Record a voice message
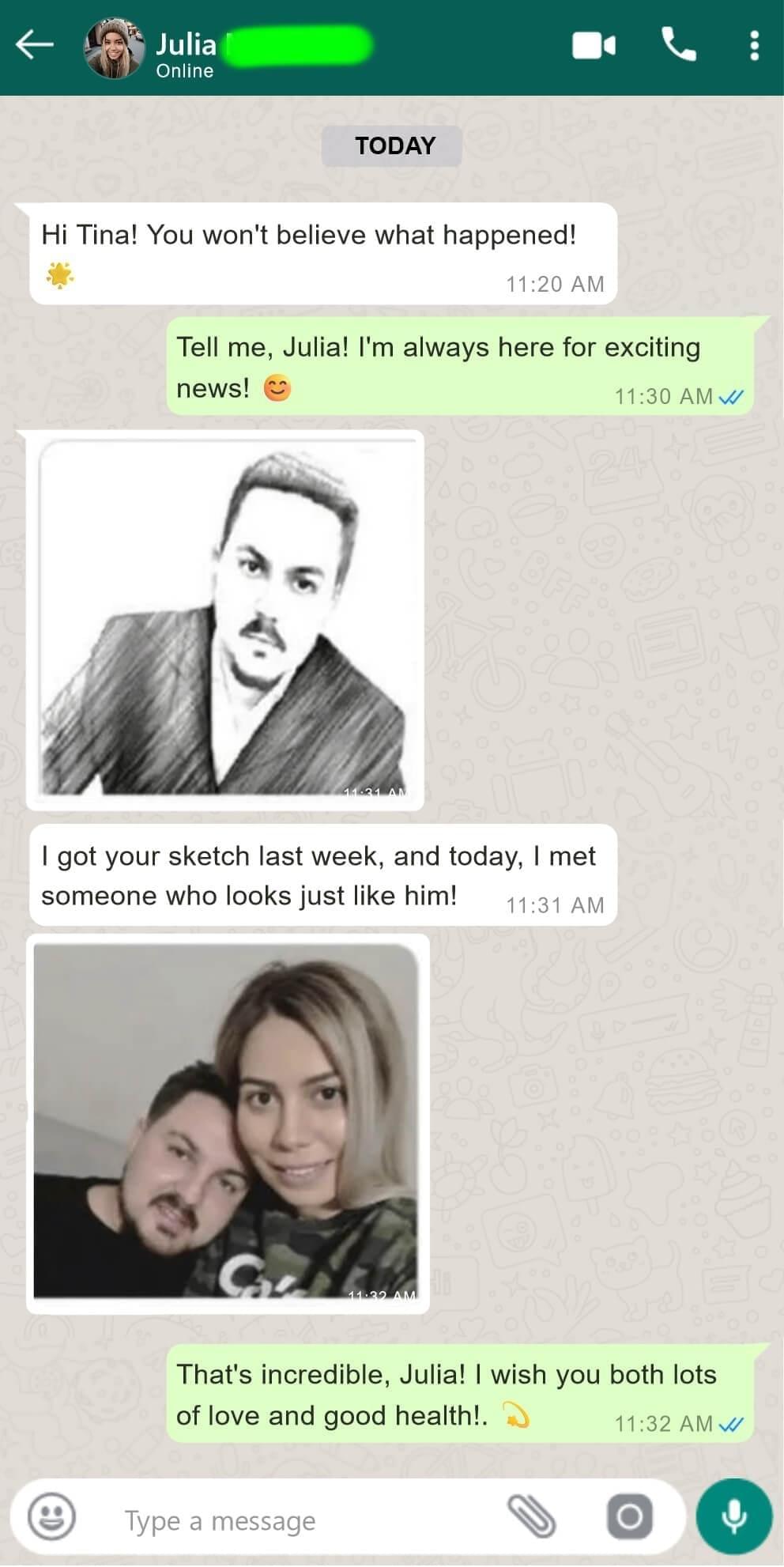Viewport: 784px width, 1567px height. click(x=733, y=1516)
